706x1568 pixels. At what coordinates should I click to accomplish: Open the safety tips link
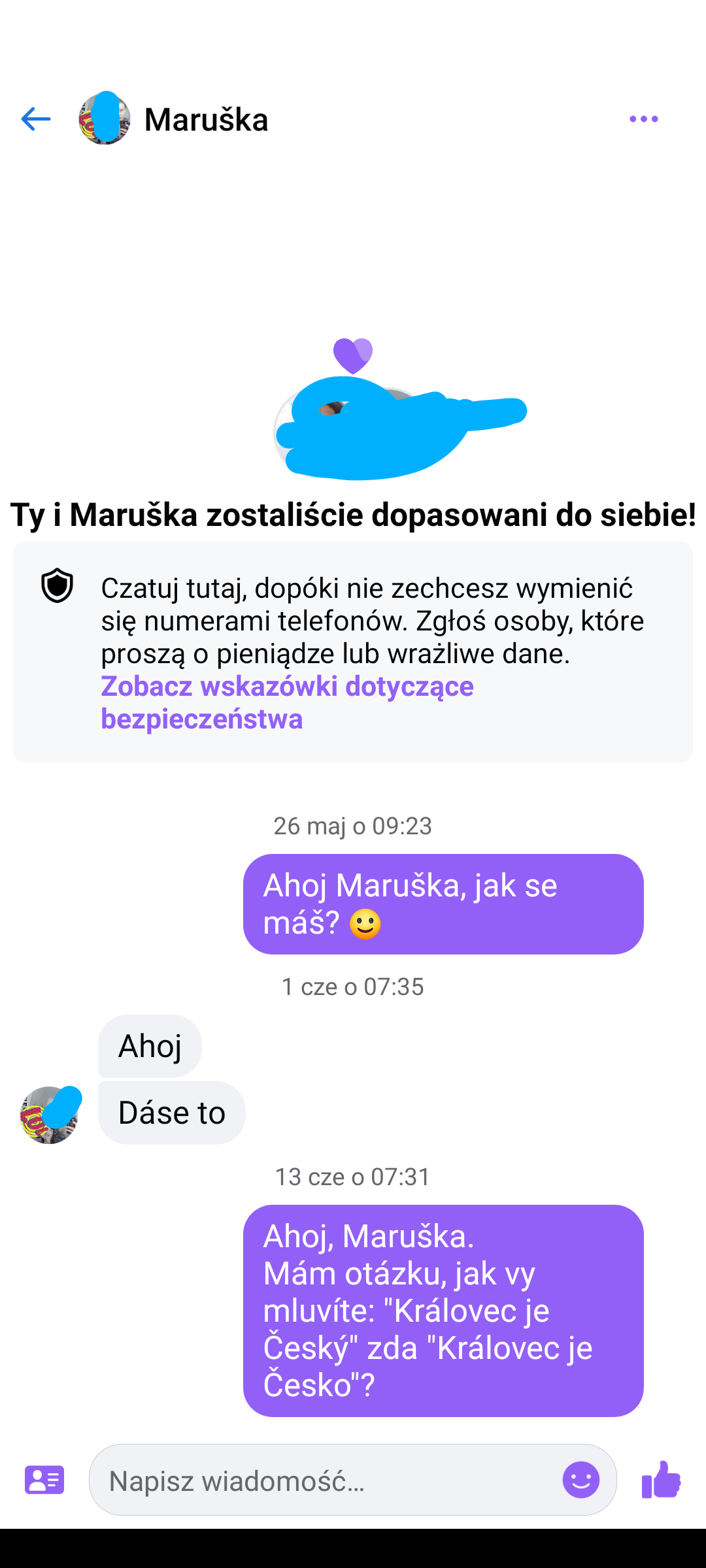(x=287, y=702)
